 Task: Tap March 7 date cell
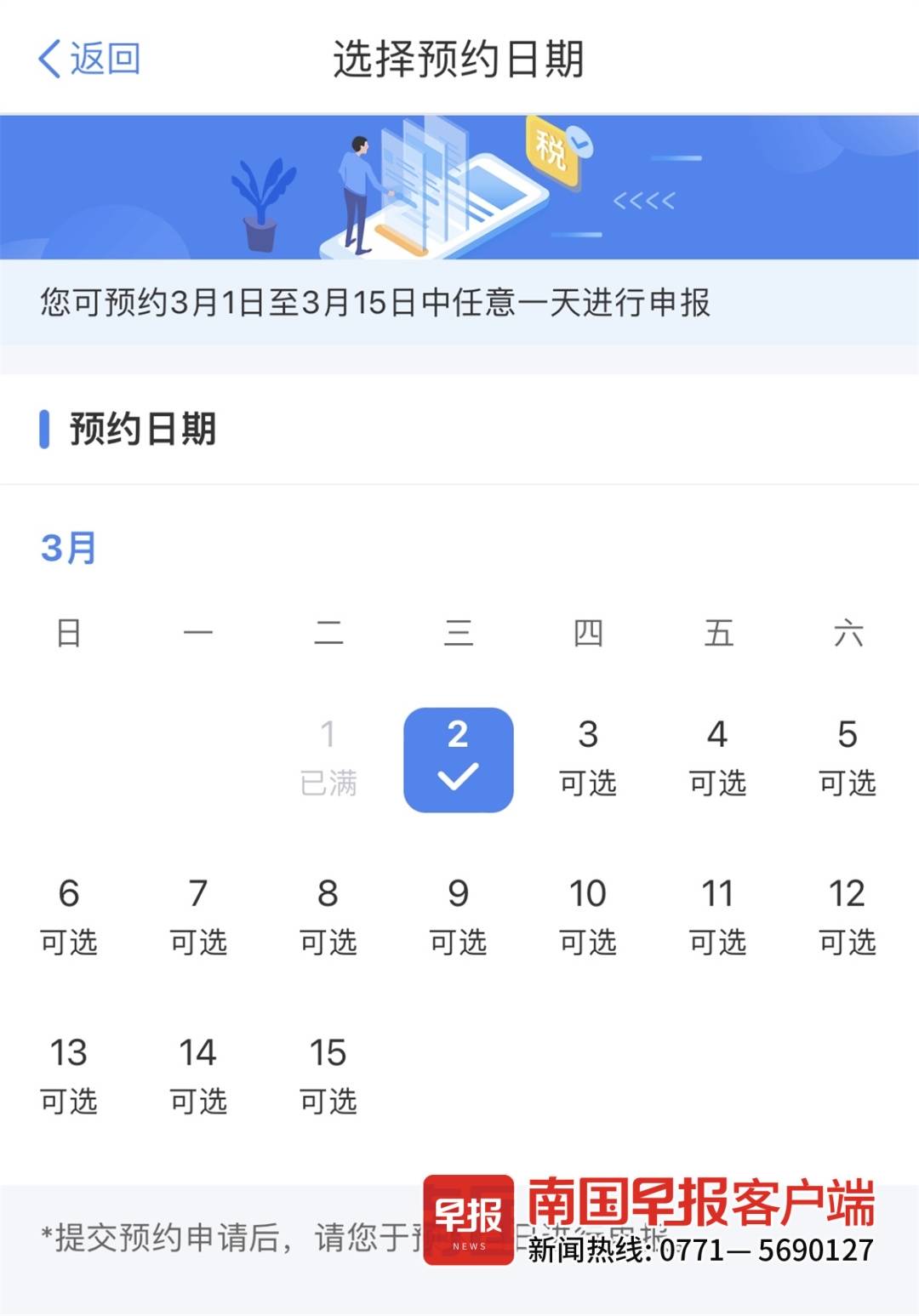tap(198, 917)
